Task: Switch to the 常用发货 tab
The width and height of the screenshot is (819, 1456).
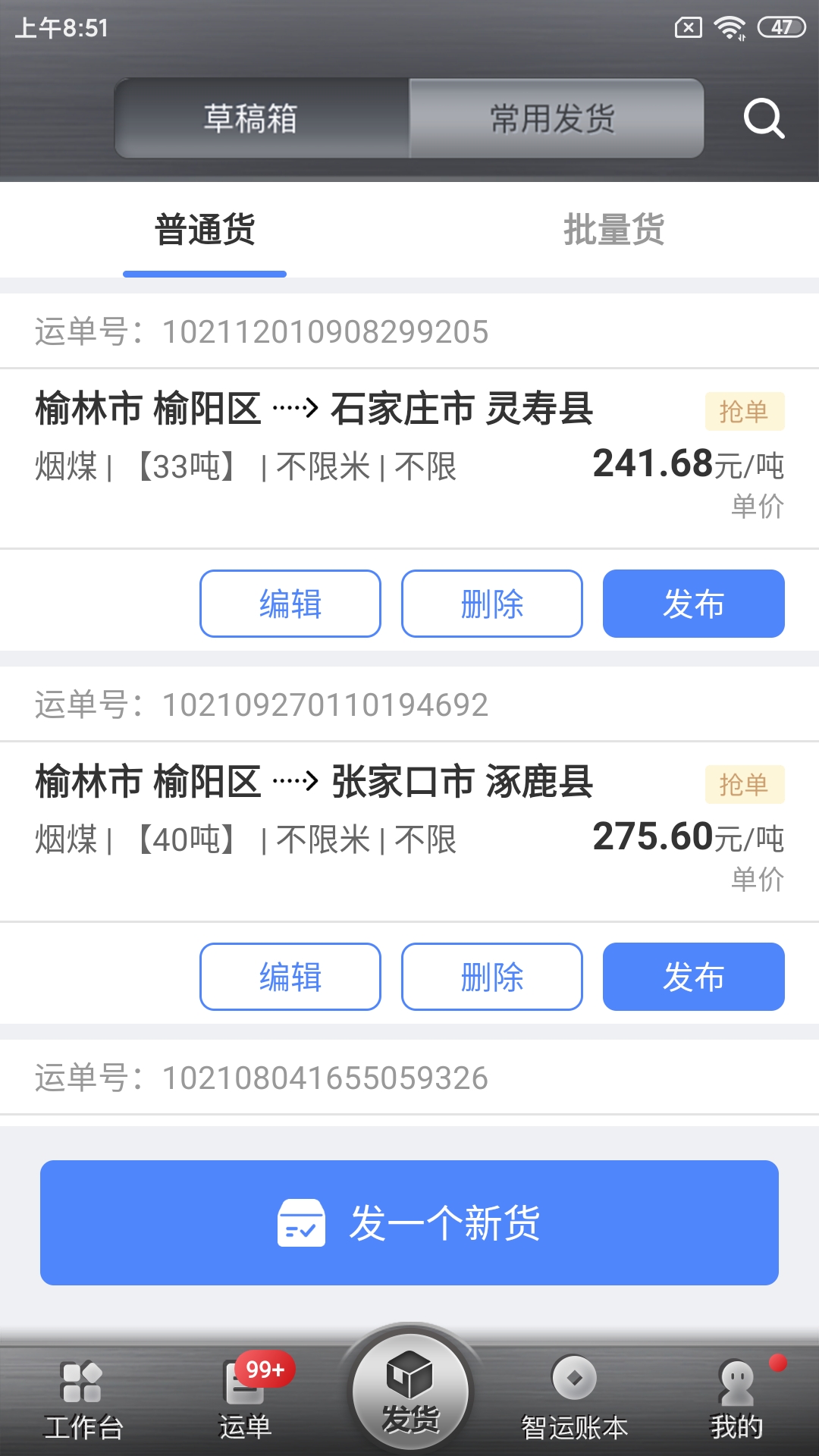Action: pos(554,118)
